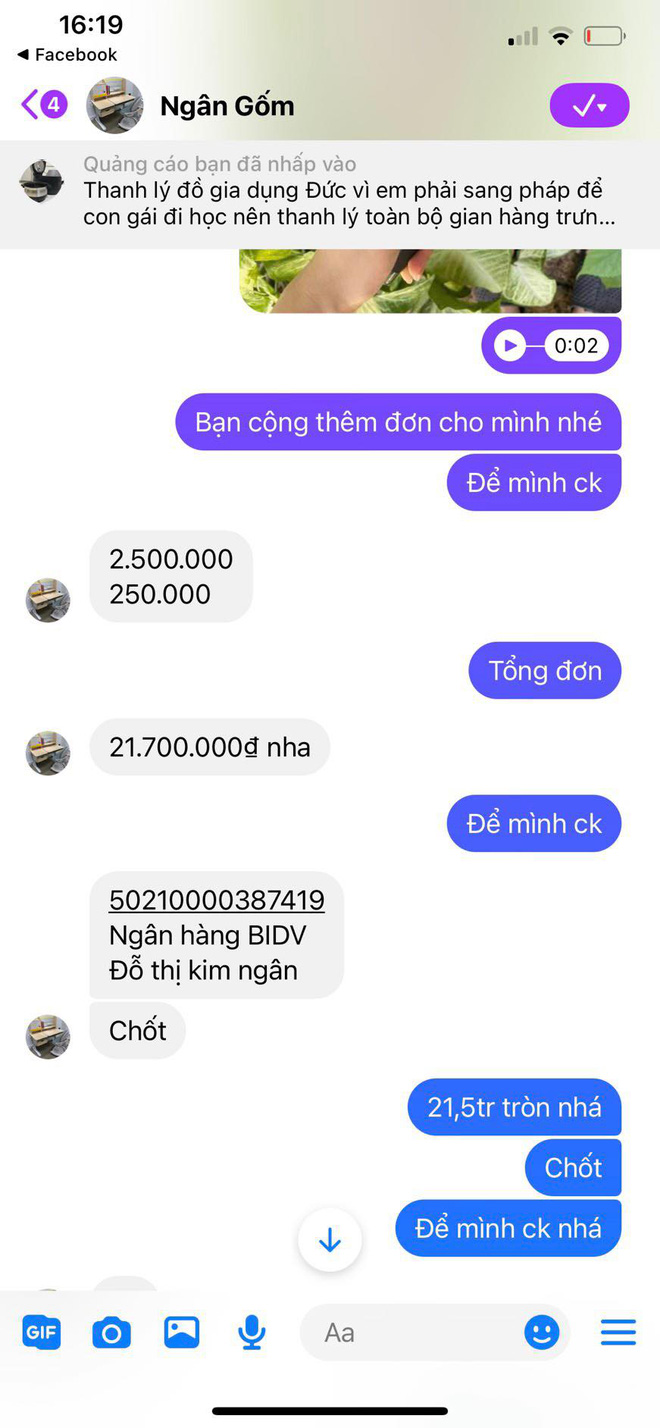Open the emoji picker

click(x=542, y=1332)
